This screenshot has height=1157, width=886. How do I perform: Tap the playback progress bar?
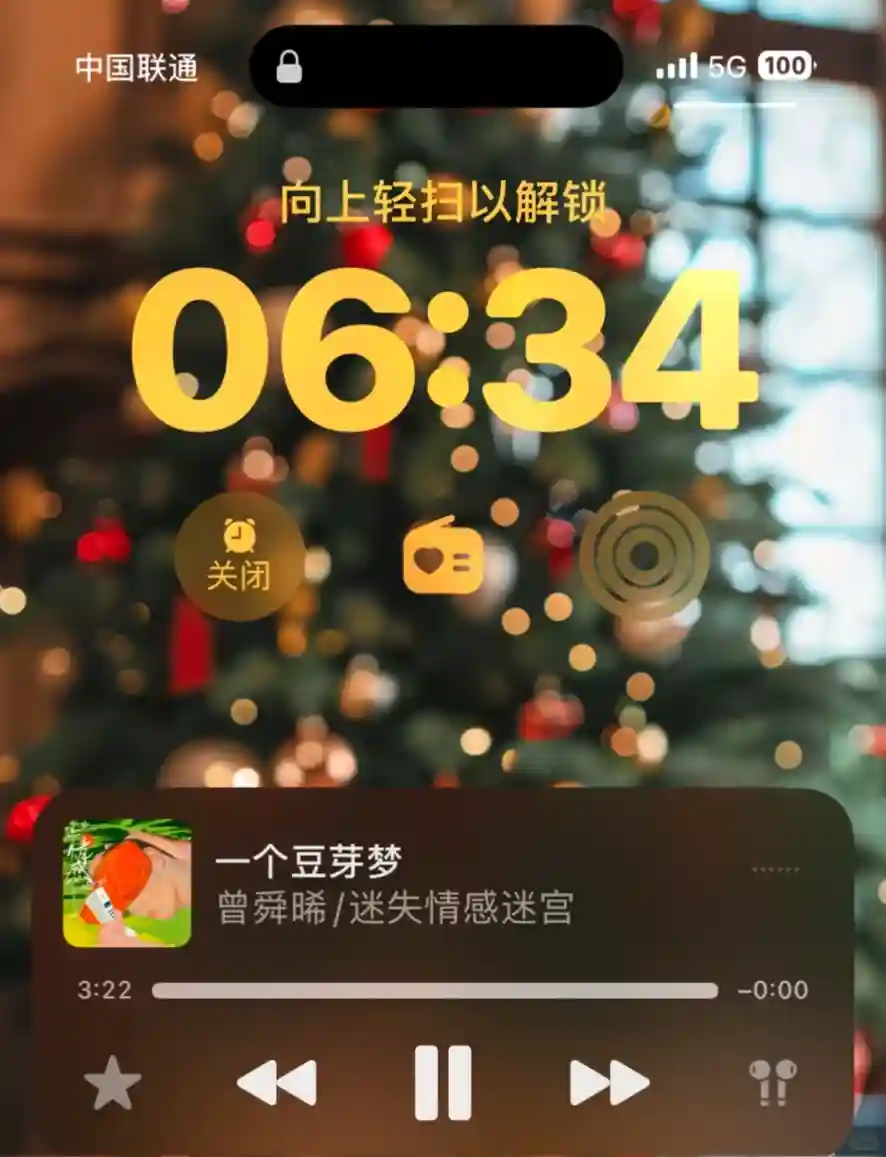click(x=435, y=991)
